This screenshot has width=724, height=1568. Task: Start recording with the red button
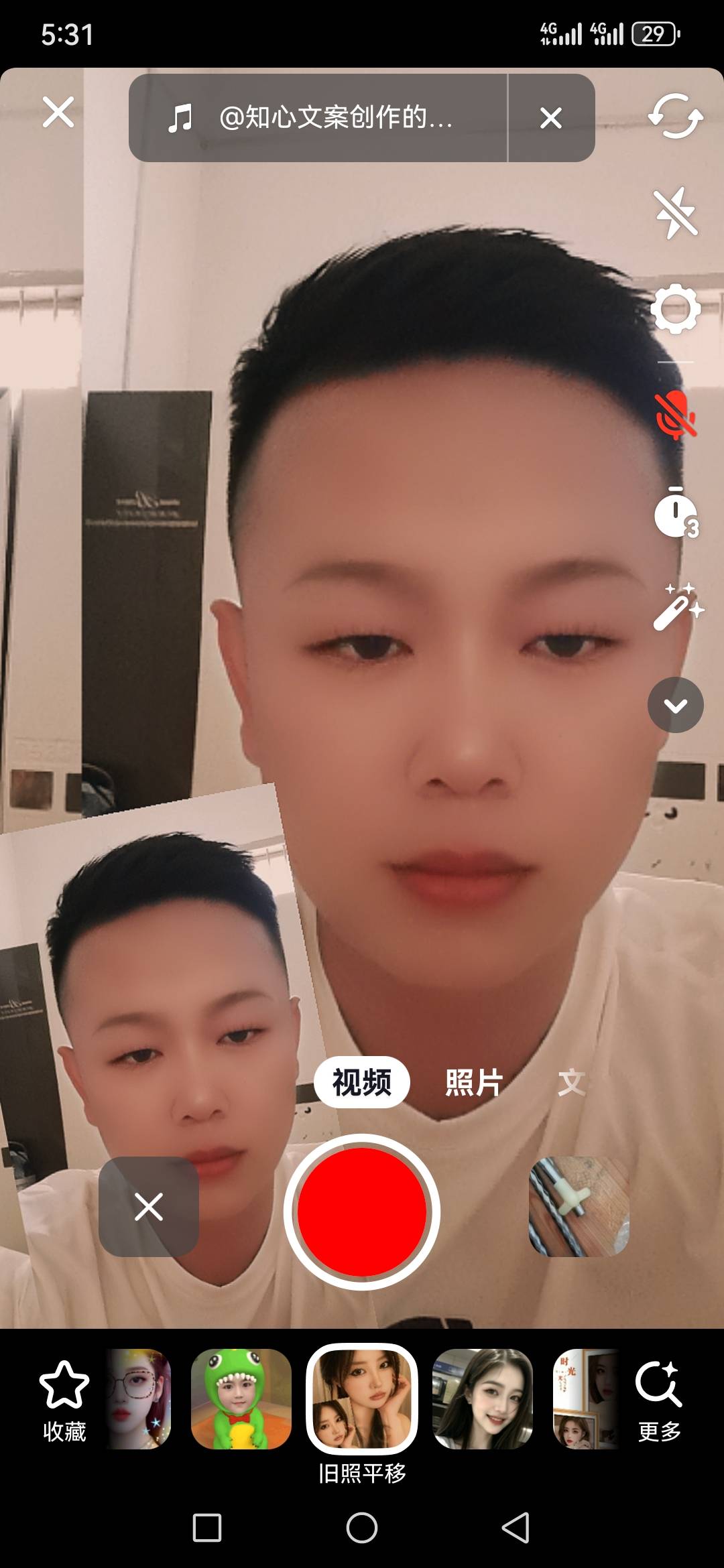(x=361, y=1212)
